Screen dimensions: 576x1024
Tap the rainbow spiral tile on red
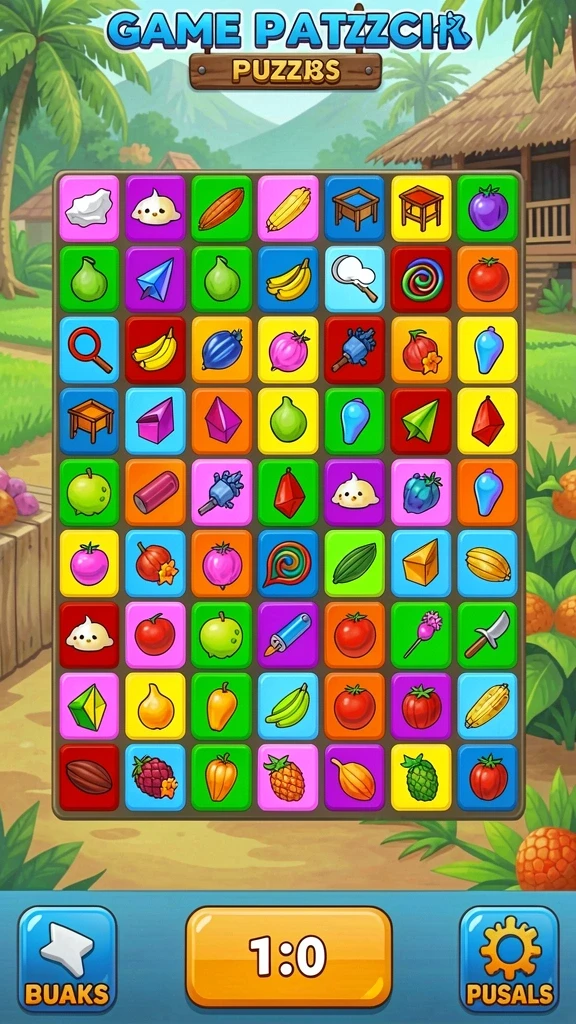click(421, 279)
